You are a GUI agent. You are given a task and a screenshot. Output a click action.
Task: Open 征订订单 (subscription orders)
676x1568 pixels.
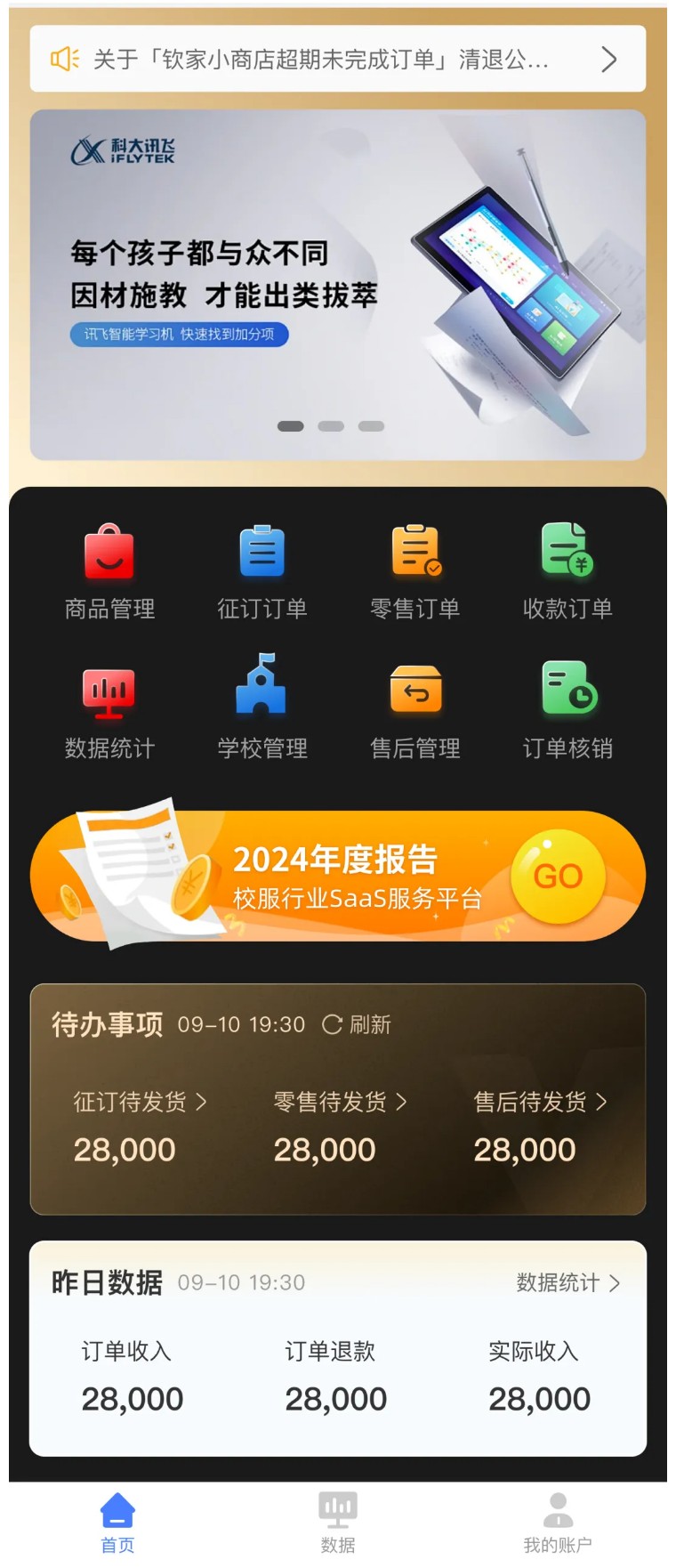tap(262, 571)
